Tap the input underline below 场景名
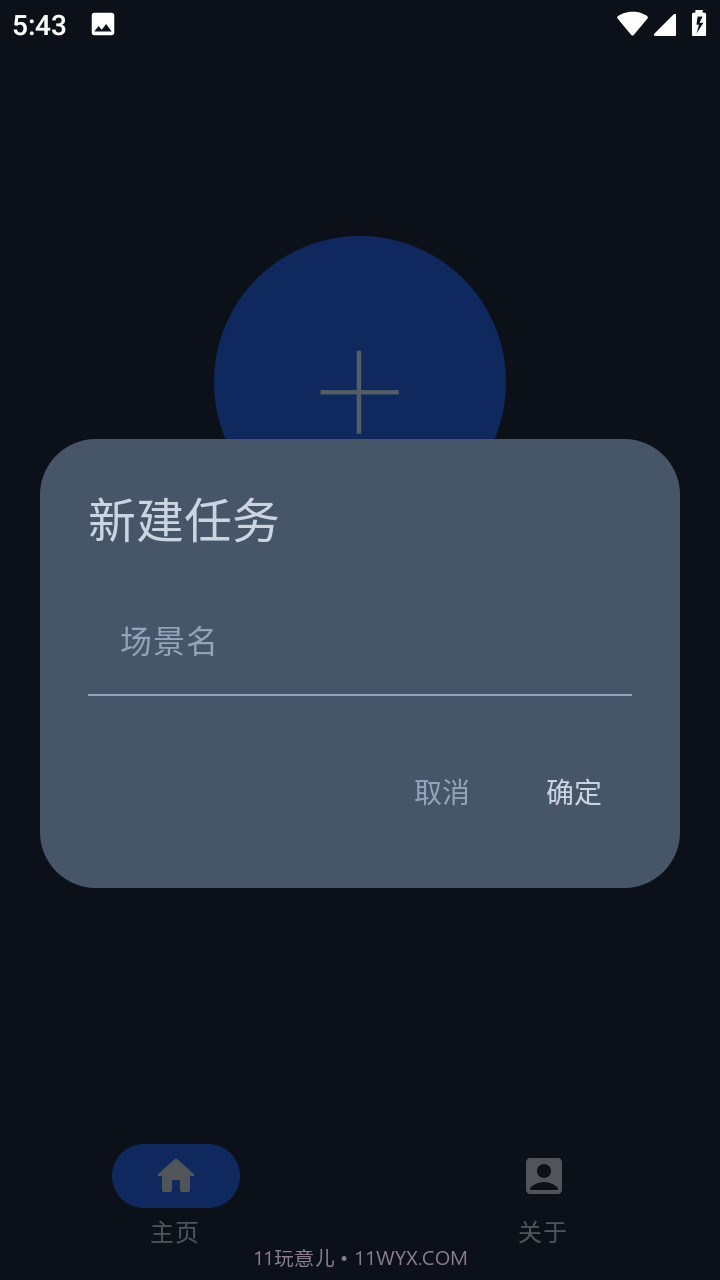This screenshot has height=1280, width=720. 360,692
